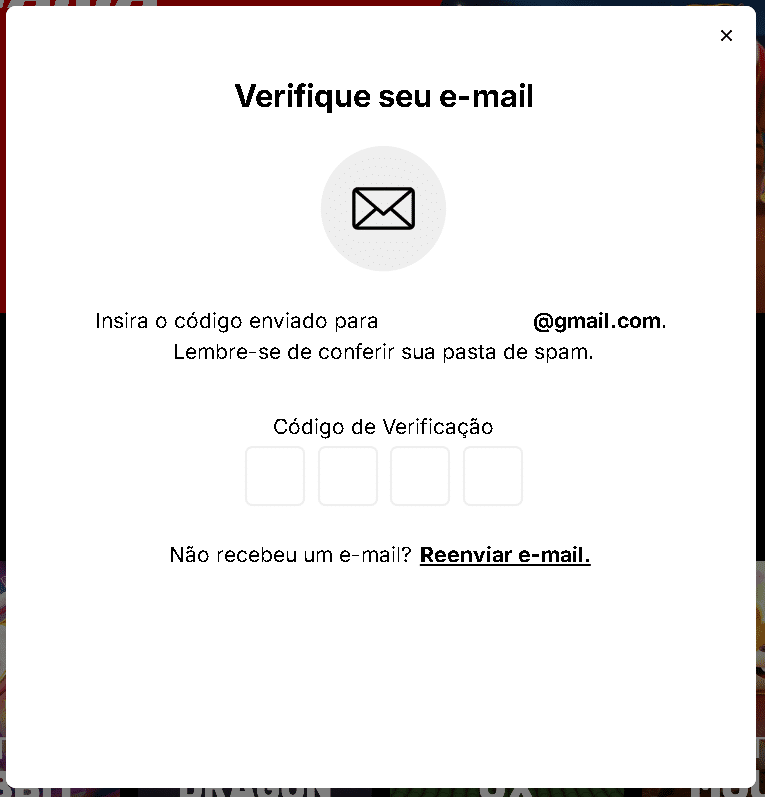Tap the first verification code box
Image resolution: width=765 pixels, height=797 pixels.
click(275, 476)
